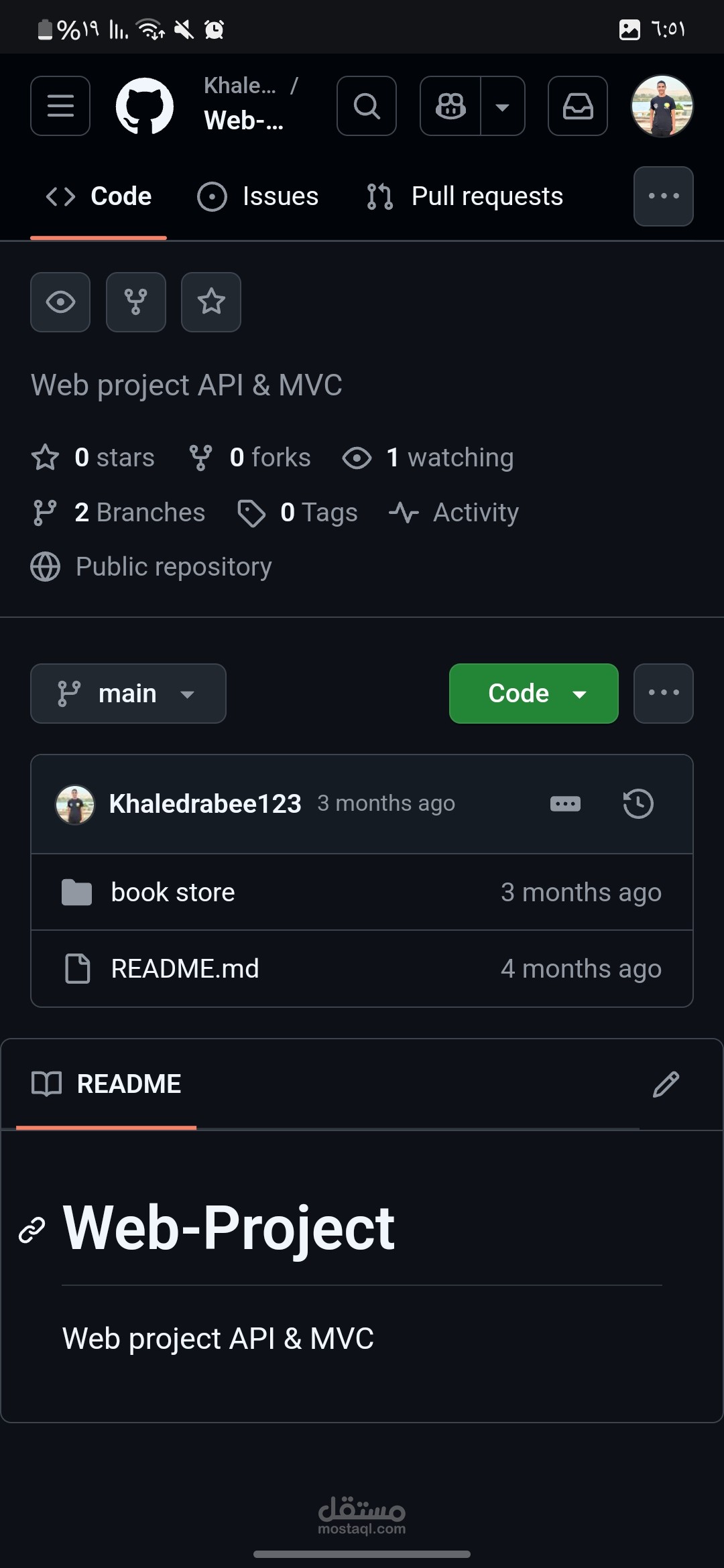This screenshot has height=1568, width=724.
Task: Expand the Copilot dropdown arrow
Action: click(503, 106)
